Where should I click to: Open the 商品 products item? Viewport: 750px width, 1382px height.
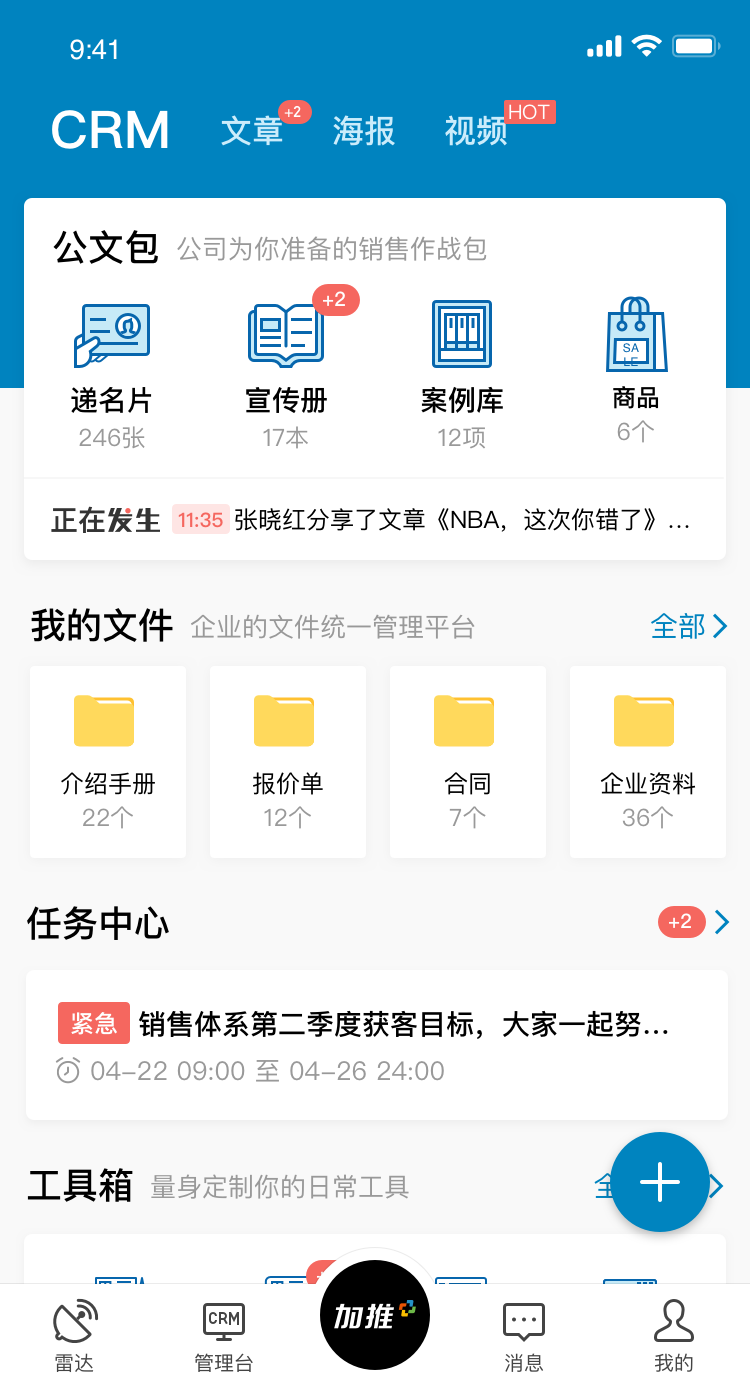[636, 372]
